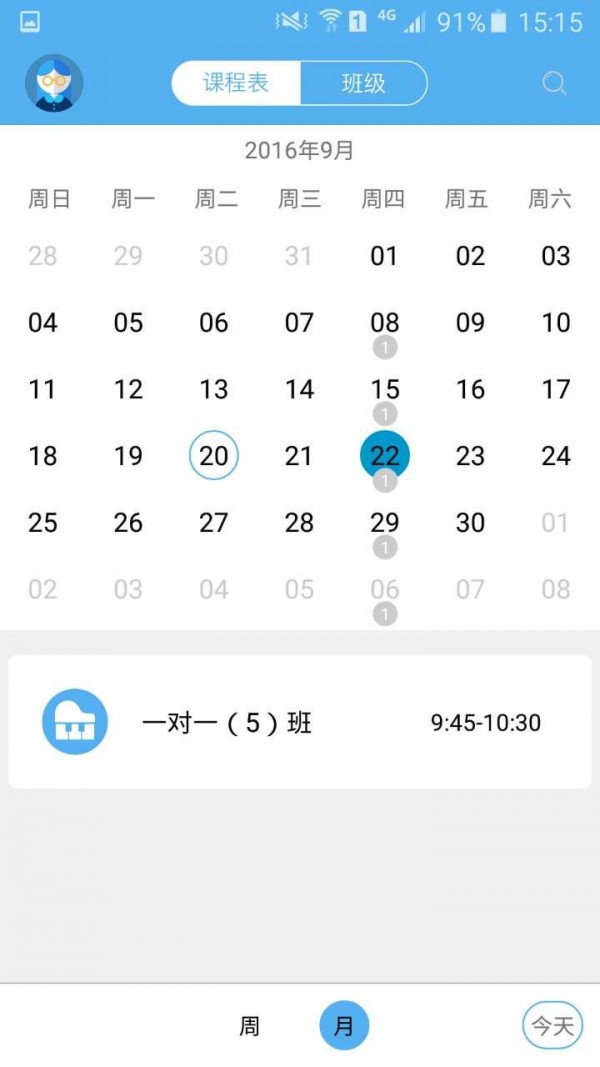Choose September 29 on the calendar

click(x=385, y=523)
